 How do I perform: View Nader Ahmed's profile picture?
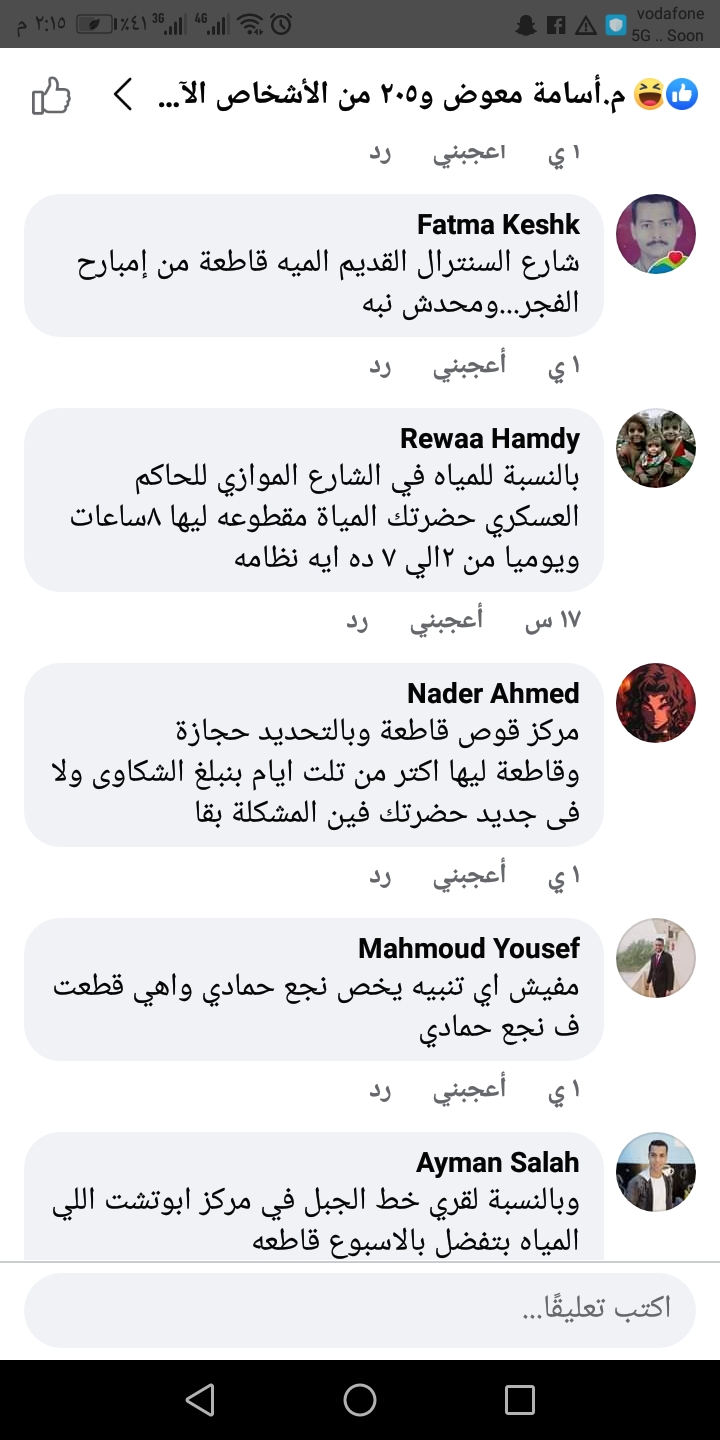pyautogui.click(x=655, y=702)
